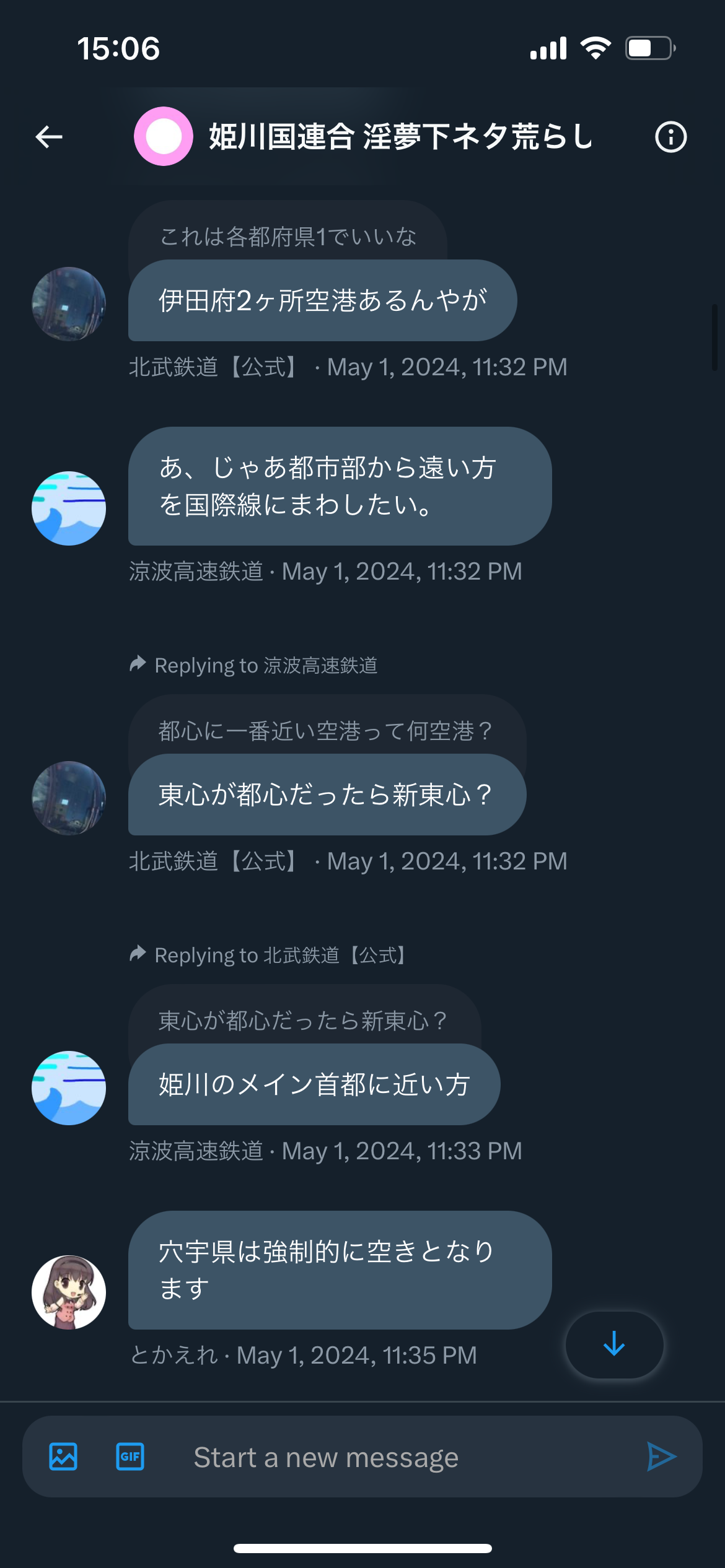Open the group chat title header

(363, 137)
